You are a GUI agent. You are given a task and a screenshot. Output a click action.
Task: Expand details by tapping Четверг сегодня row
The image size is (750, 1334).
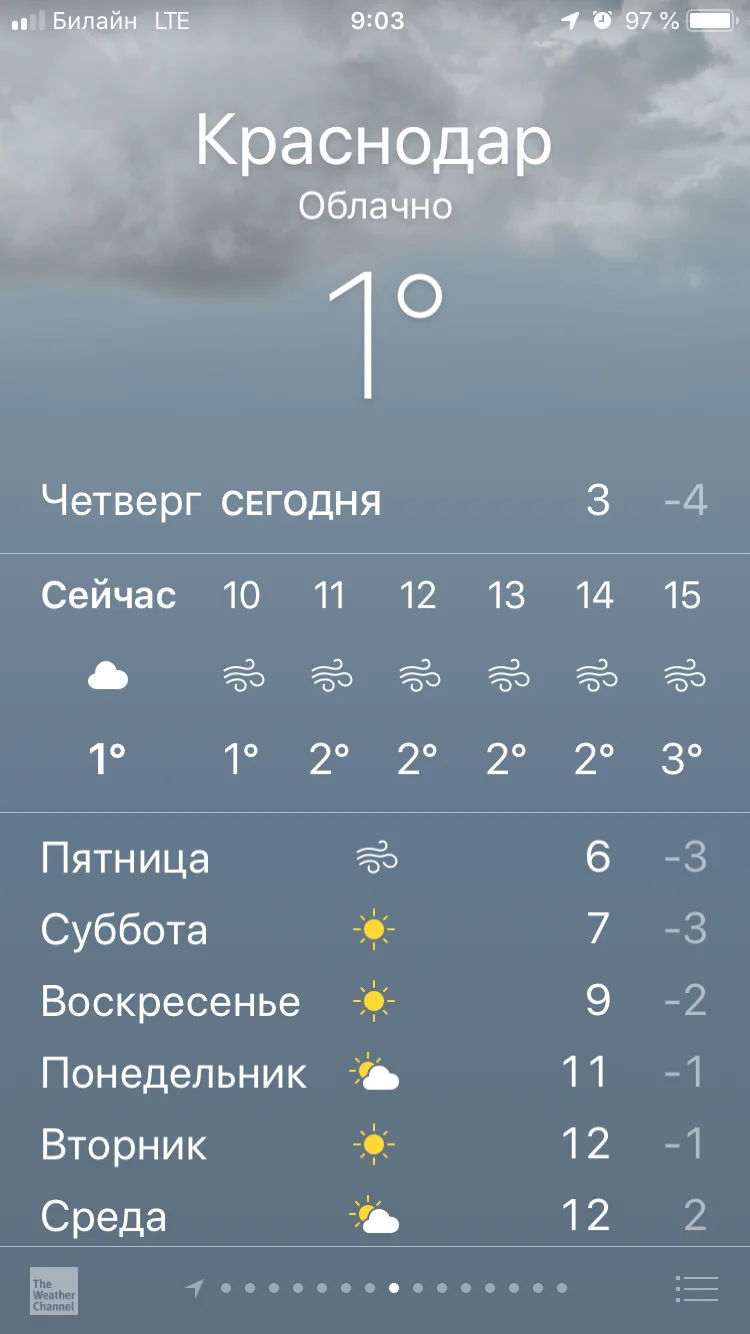375,502
